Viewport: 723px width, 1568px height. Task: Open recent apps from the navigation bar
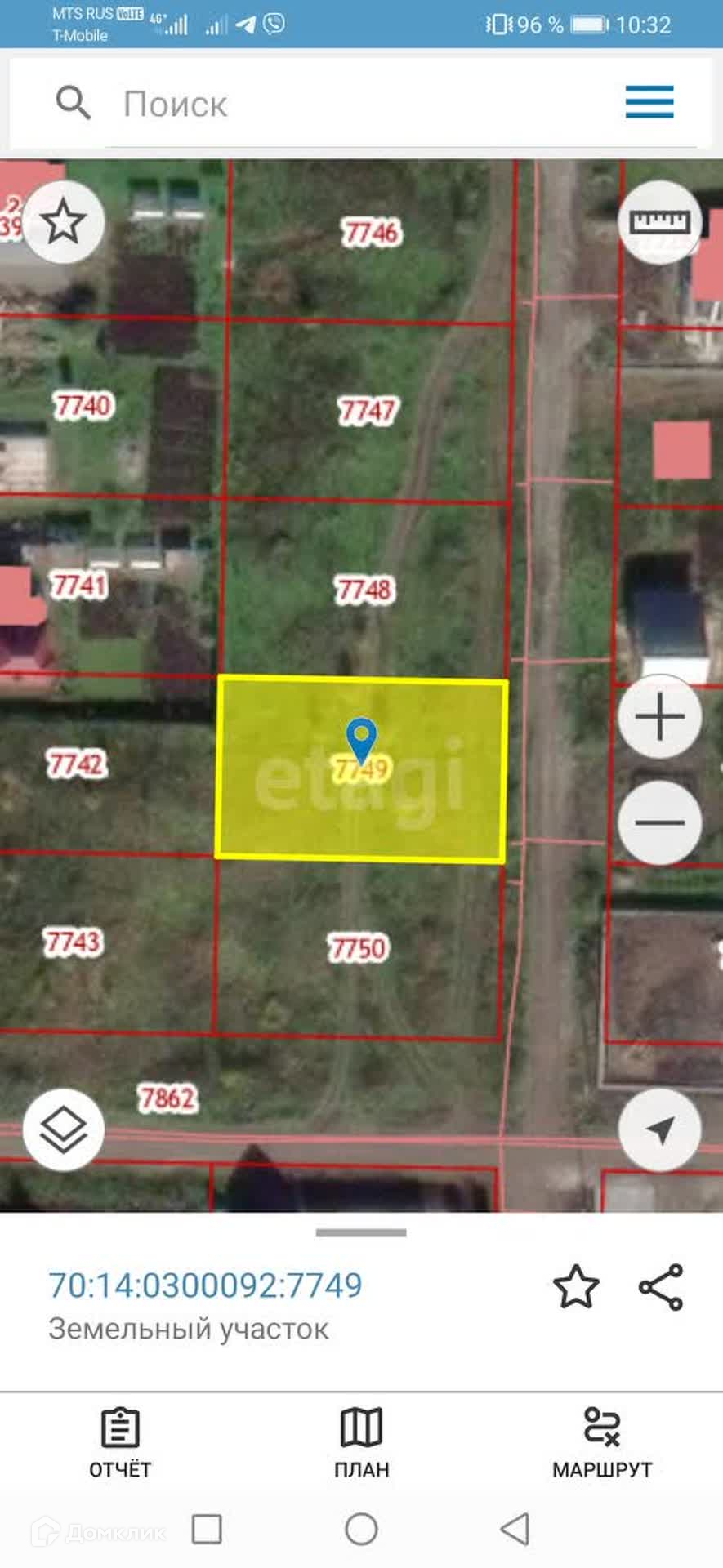[207, 1529]
